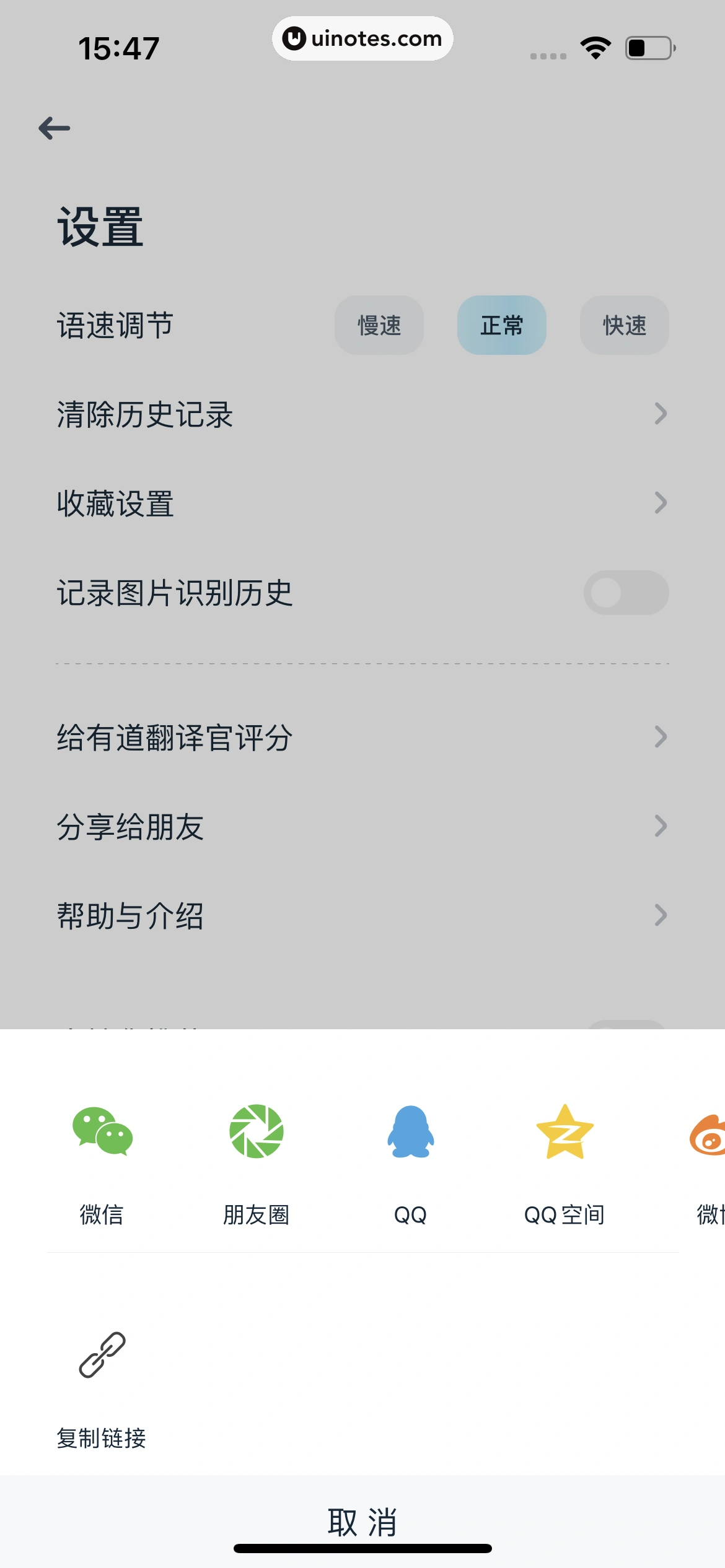
Task: Select the 朋友圈 (Moments) share icon
Action: pyautogui.click(x=256, y=1131)
